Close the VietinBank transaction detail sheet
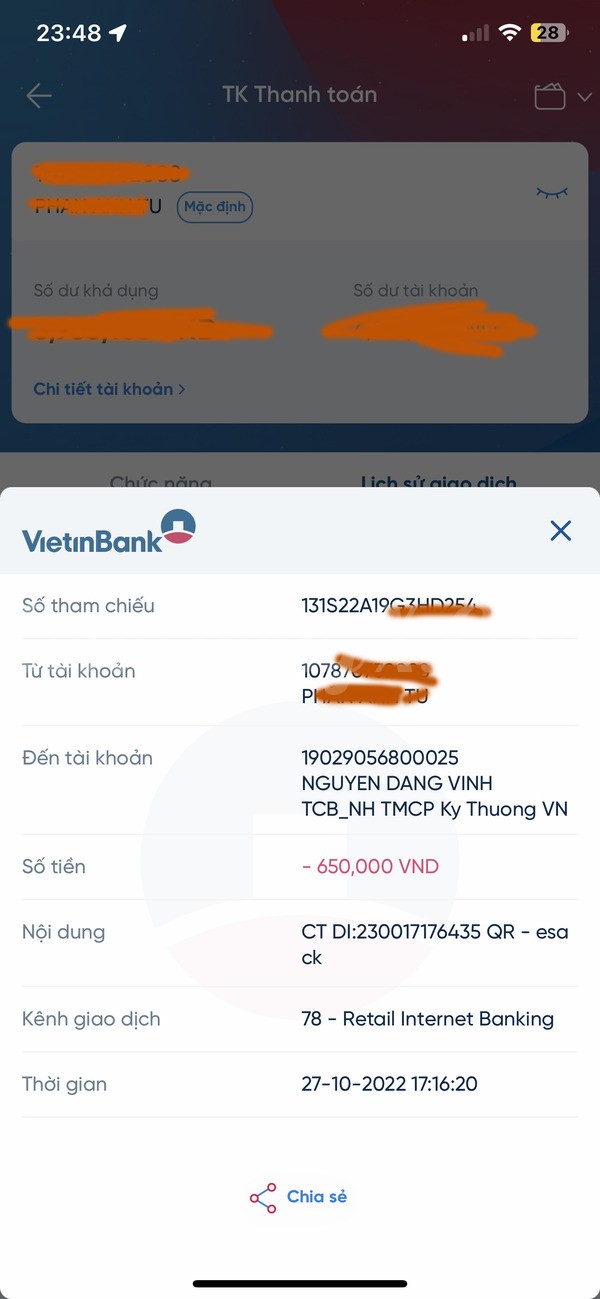 coord(560,531)
